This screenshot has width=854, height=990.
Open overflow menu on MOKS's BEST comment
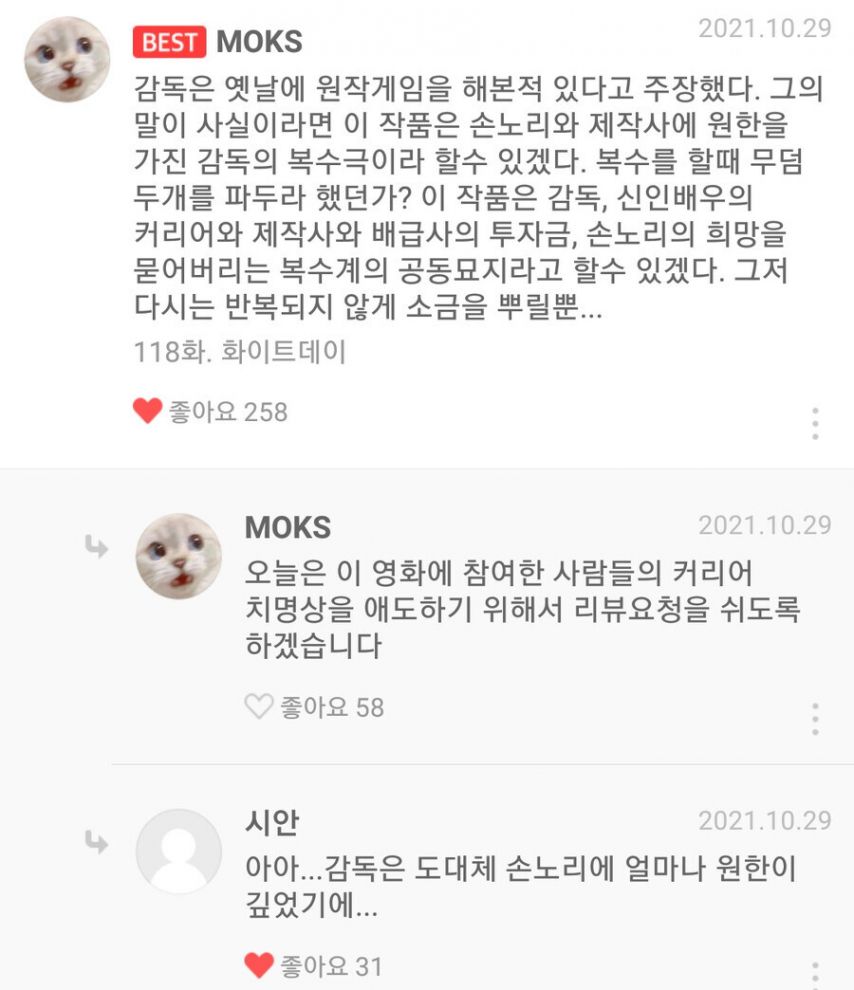[x=815, y=423]
